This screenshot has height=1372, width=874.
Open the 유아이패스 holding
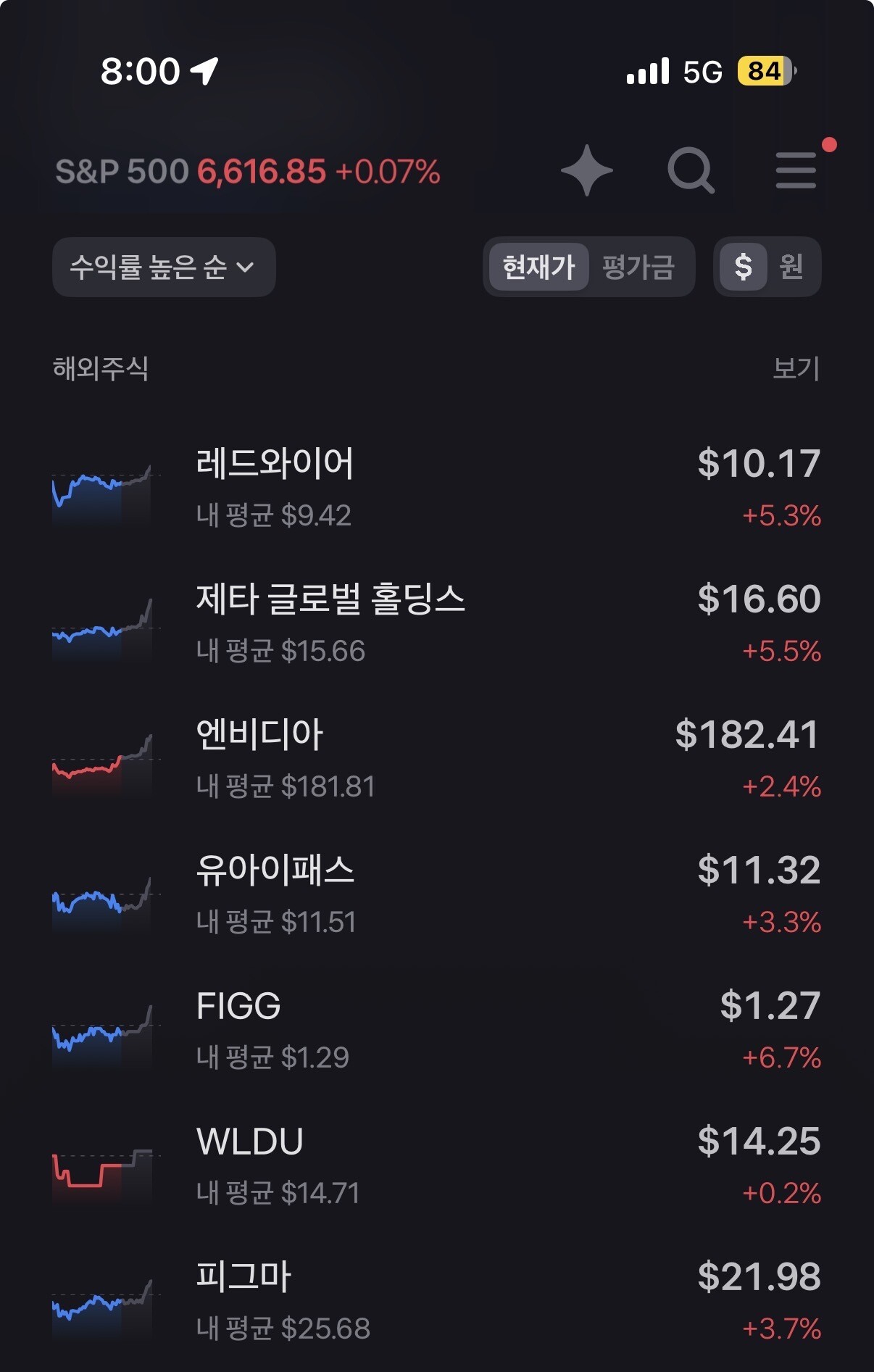[x=436, y=895]
